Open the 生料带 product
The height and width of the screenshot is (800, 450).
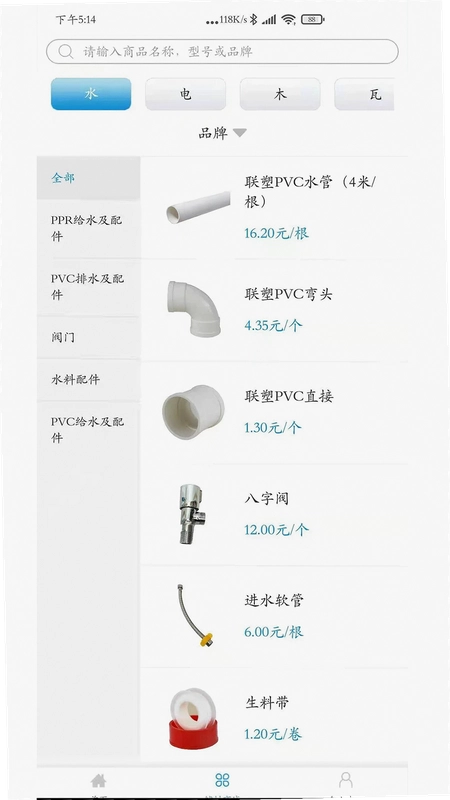pyautogui.click(x=274, y=717)
